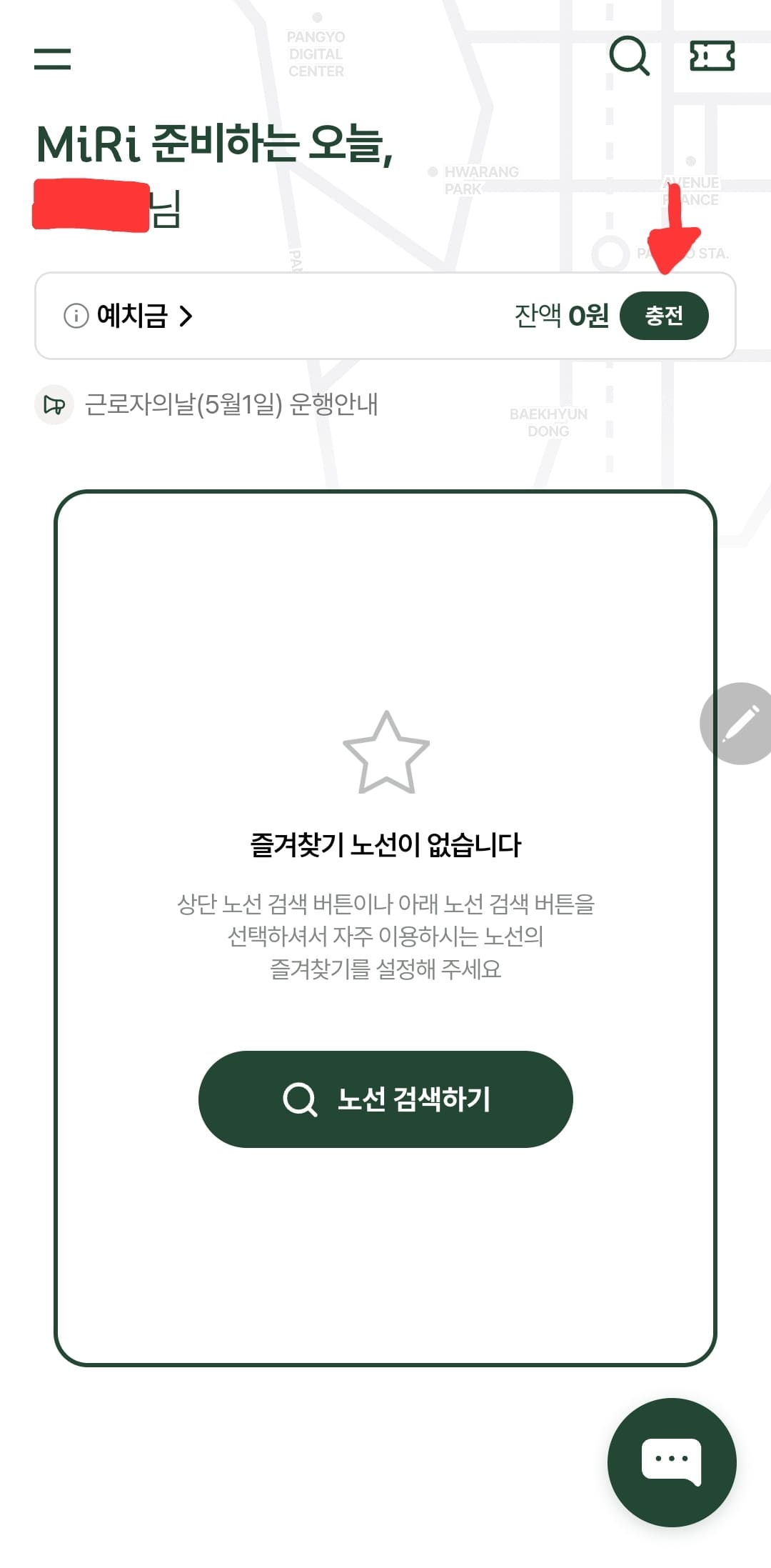This screenshot has height=1568, width=771.
Task: Click the megaphone announcement icon
Action: 54,406
